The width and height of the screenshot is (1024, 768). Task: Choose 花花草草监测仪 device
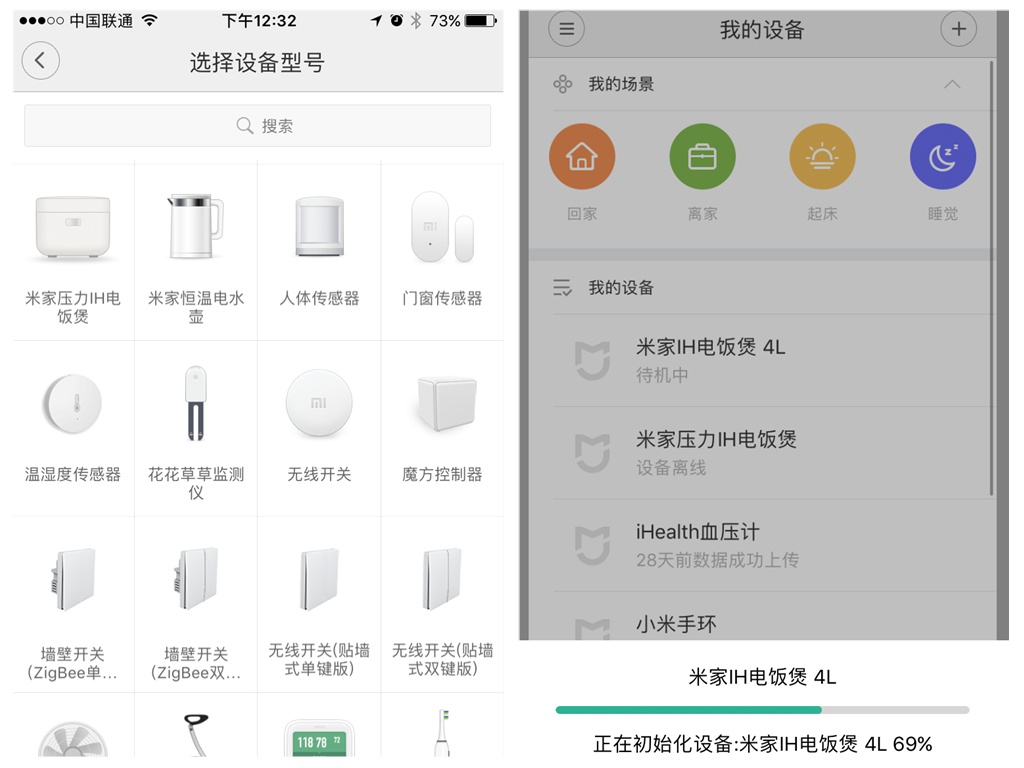196,428
